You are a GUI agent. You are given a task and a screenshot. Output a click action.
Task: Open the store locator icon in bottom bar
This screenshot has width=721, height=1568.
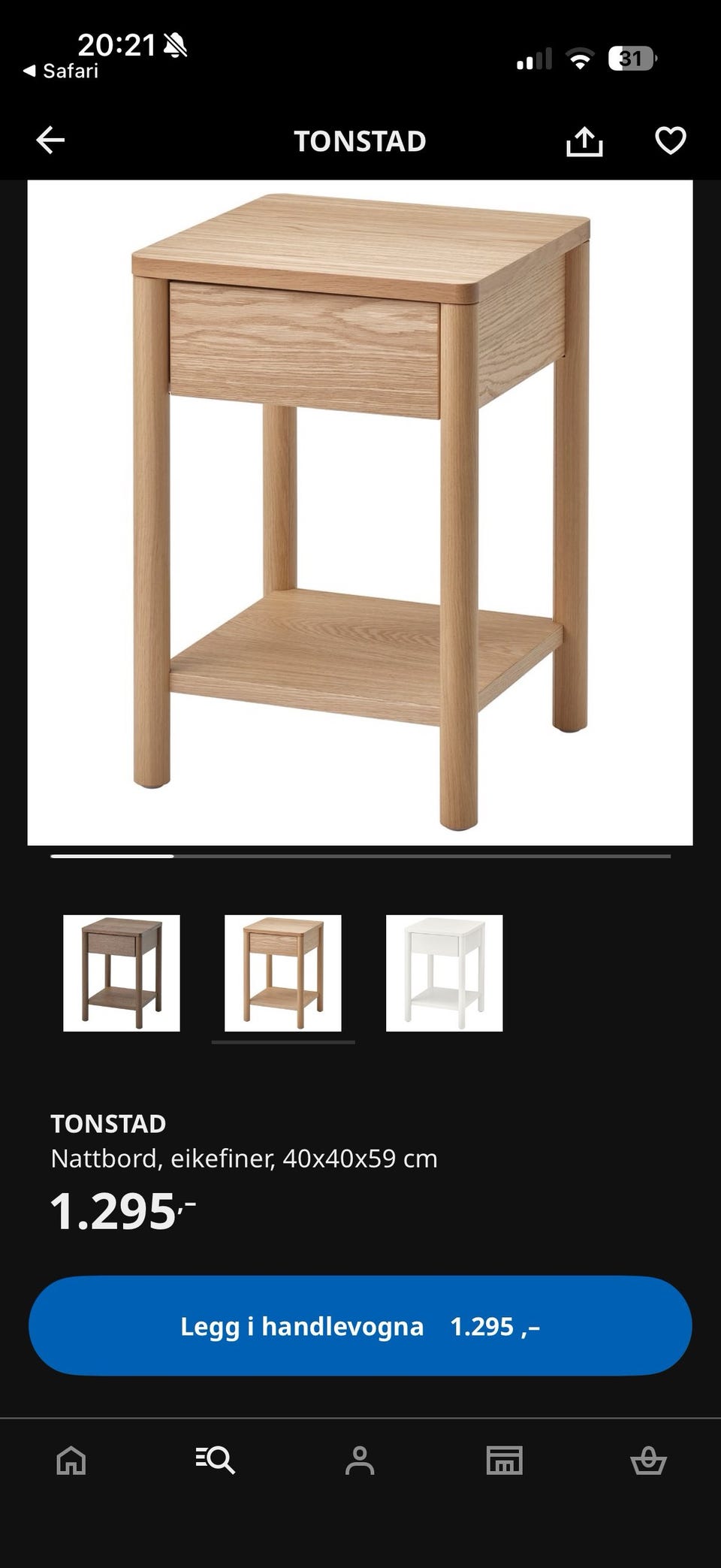(505, 1461)
